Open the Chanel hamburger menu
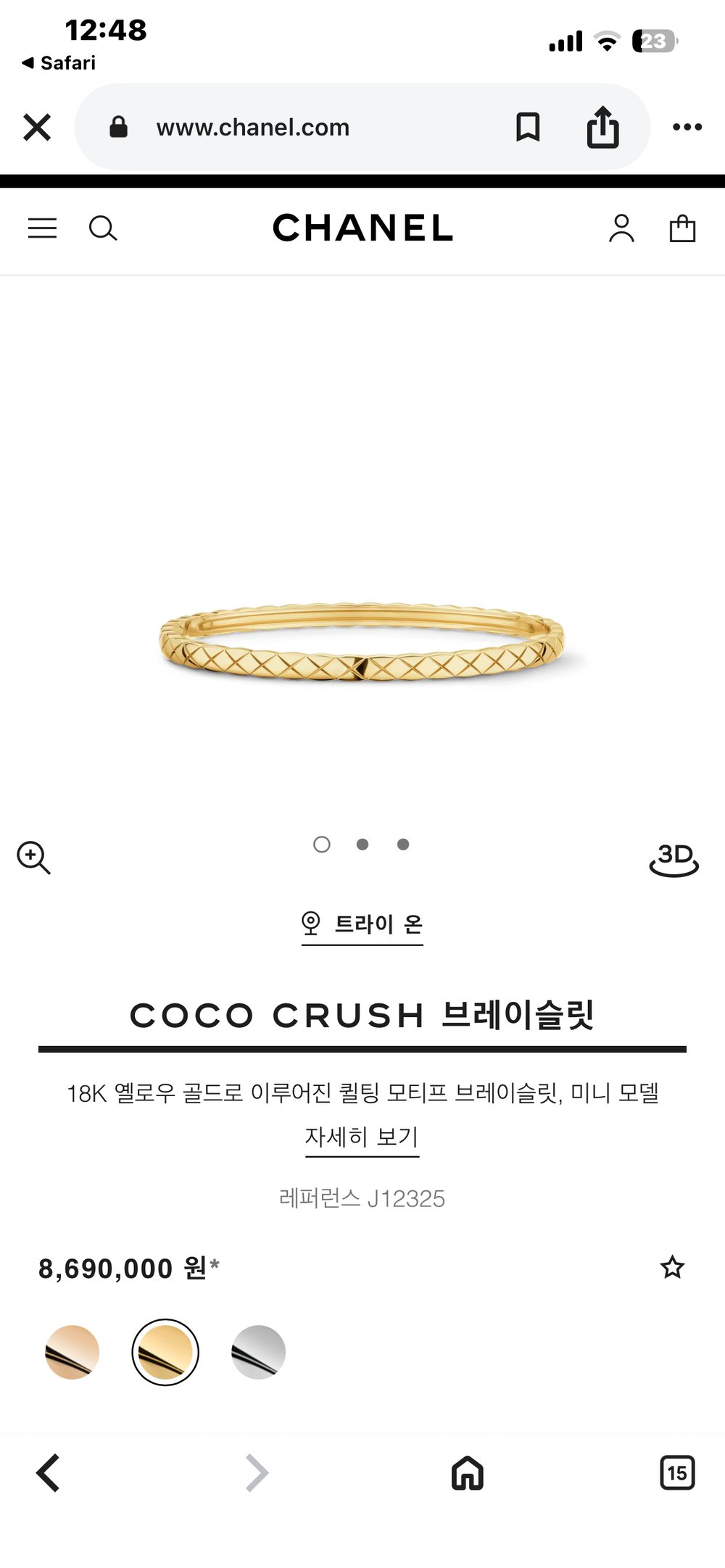Image resolution: width=725 pixels, height=1568 pixels. click(x=42, y=228)
